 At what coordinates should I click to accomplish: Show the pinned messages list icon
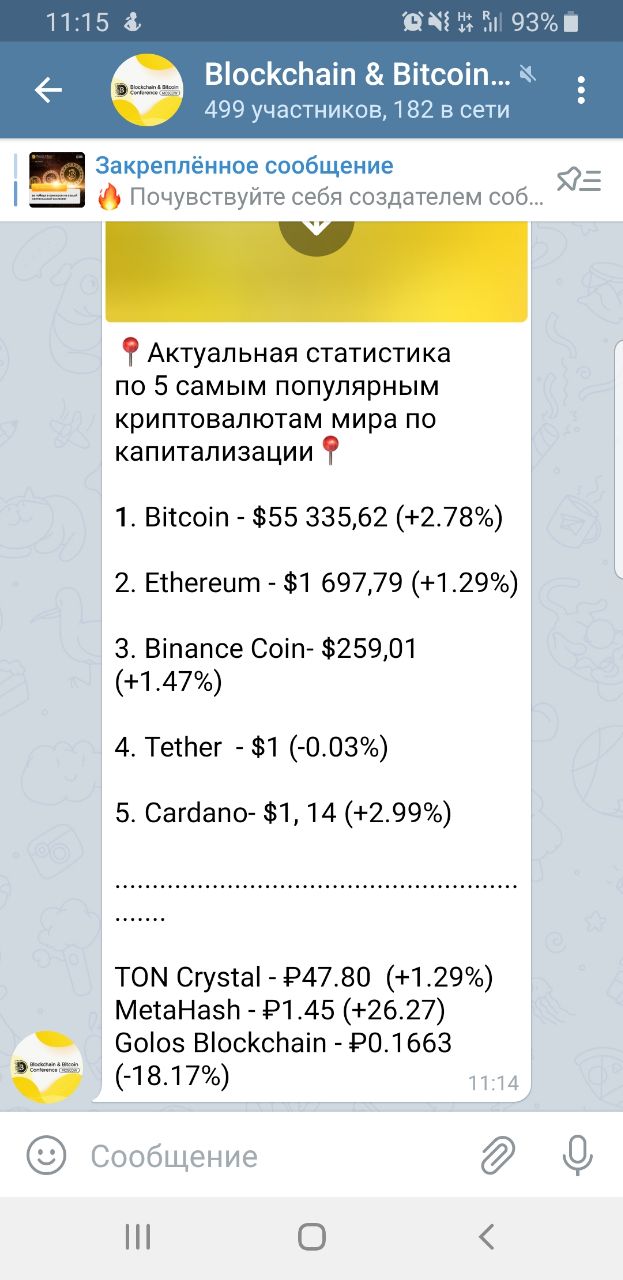(579, 180)
